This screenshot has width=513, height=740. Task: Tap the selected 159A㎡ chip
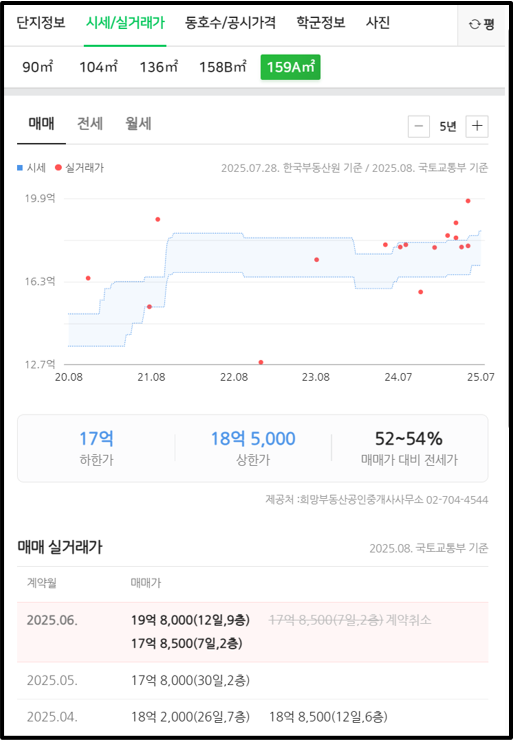[291, 67]
